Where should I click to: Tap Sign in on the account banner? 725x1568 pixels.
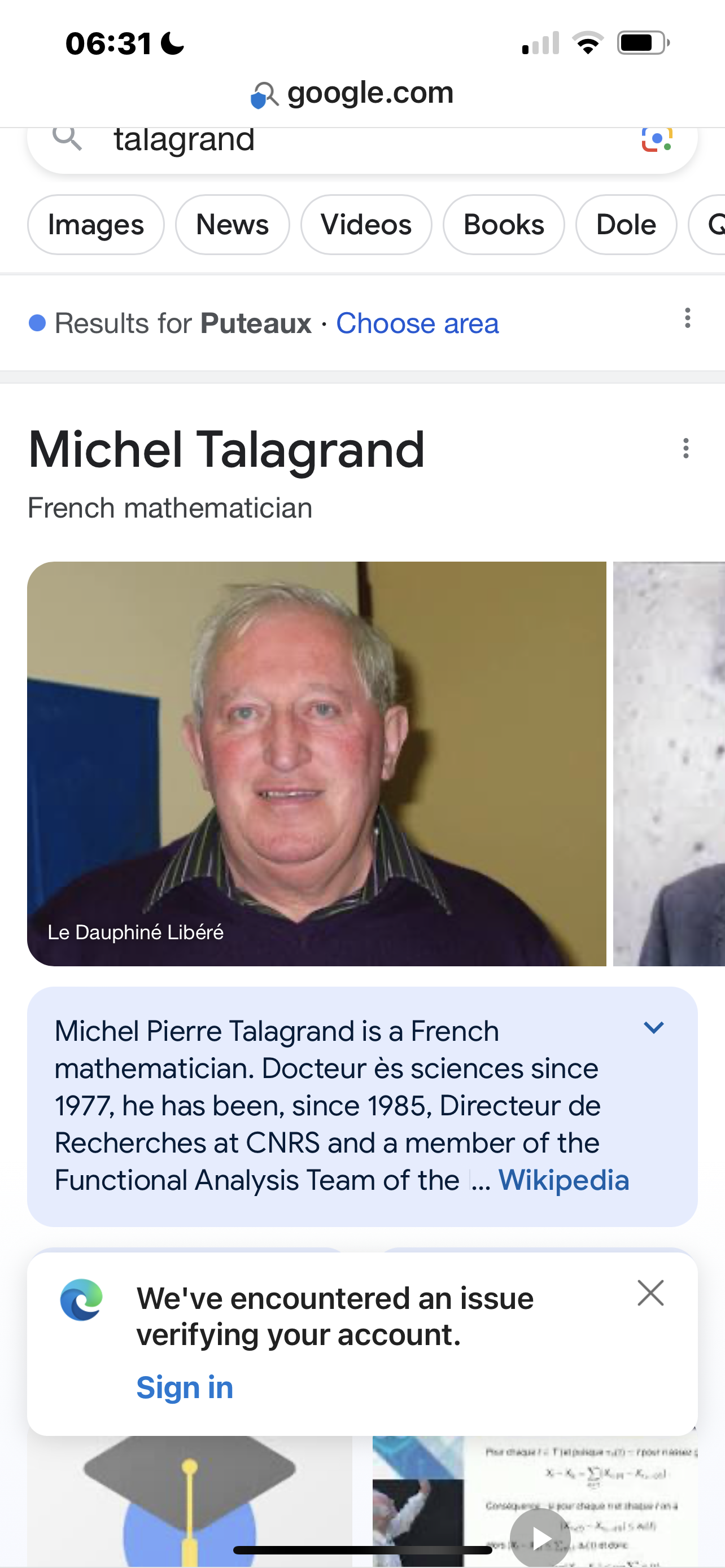[185, 1388]
